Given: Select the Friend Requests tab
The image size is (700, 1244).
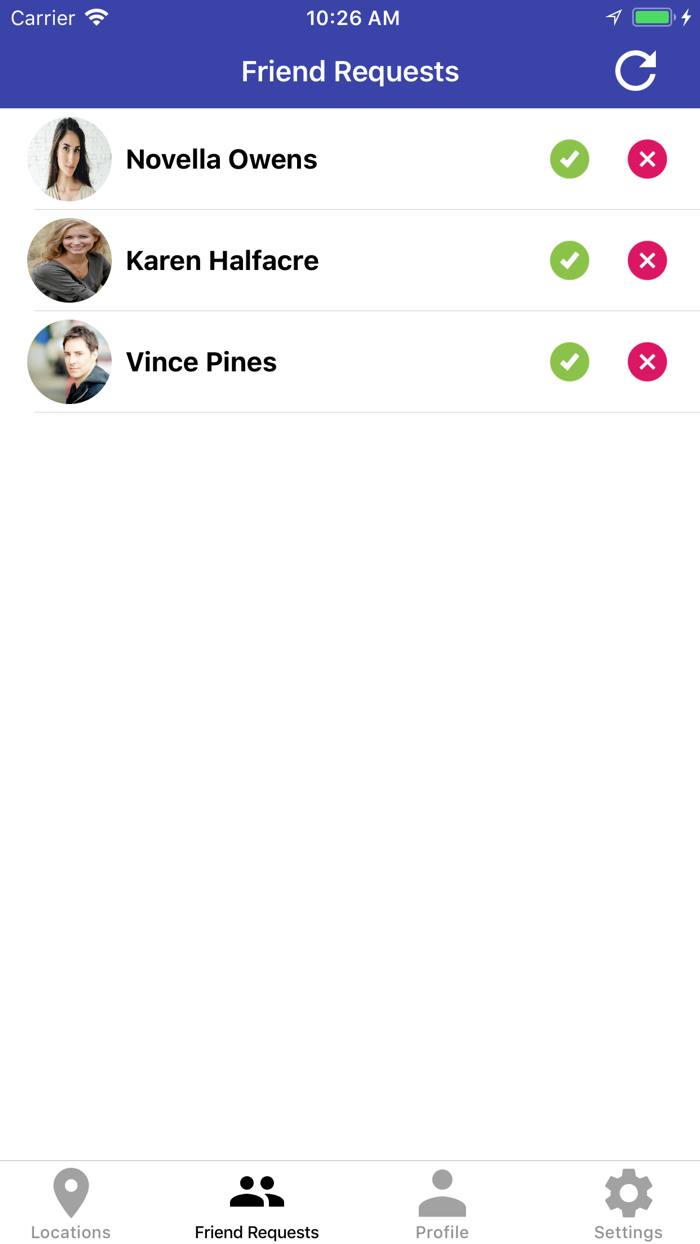Looking at the screenshot, I should (x=257, y=1204).
